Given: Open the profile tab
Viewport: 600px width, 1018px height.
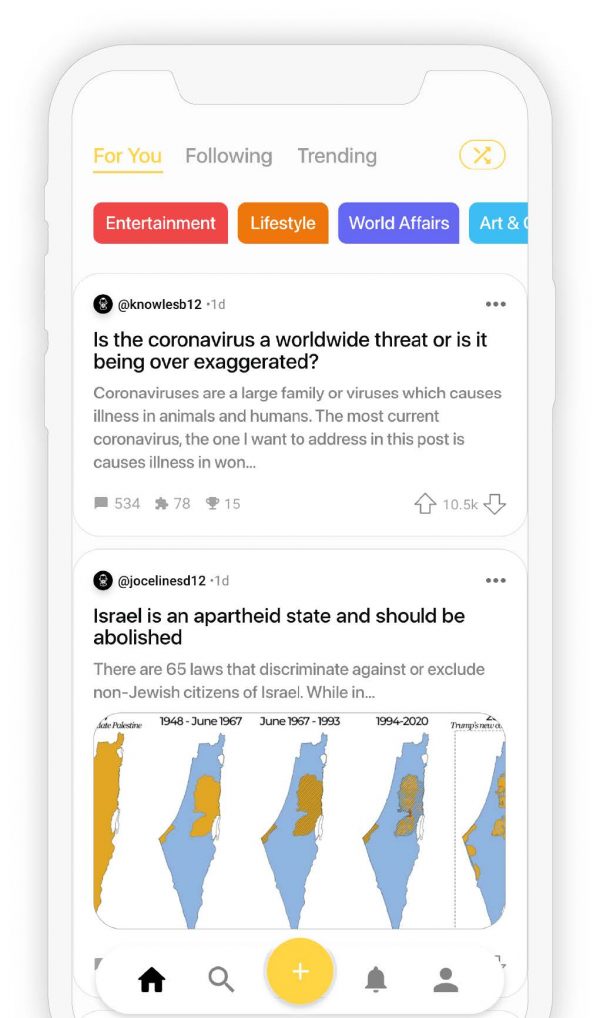Looking at the screenshot, I should click(445, 980).
